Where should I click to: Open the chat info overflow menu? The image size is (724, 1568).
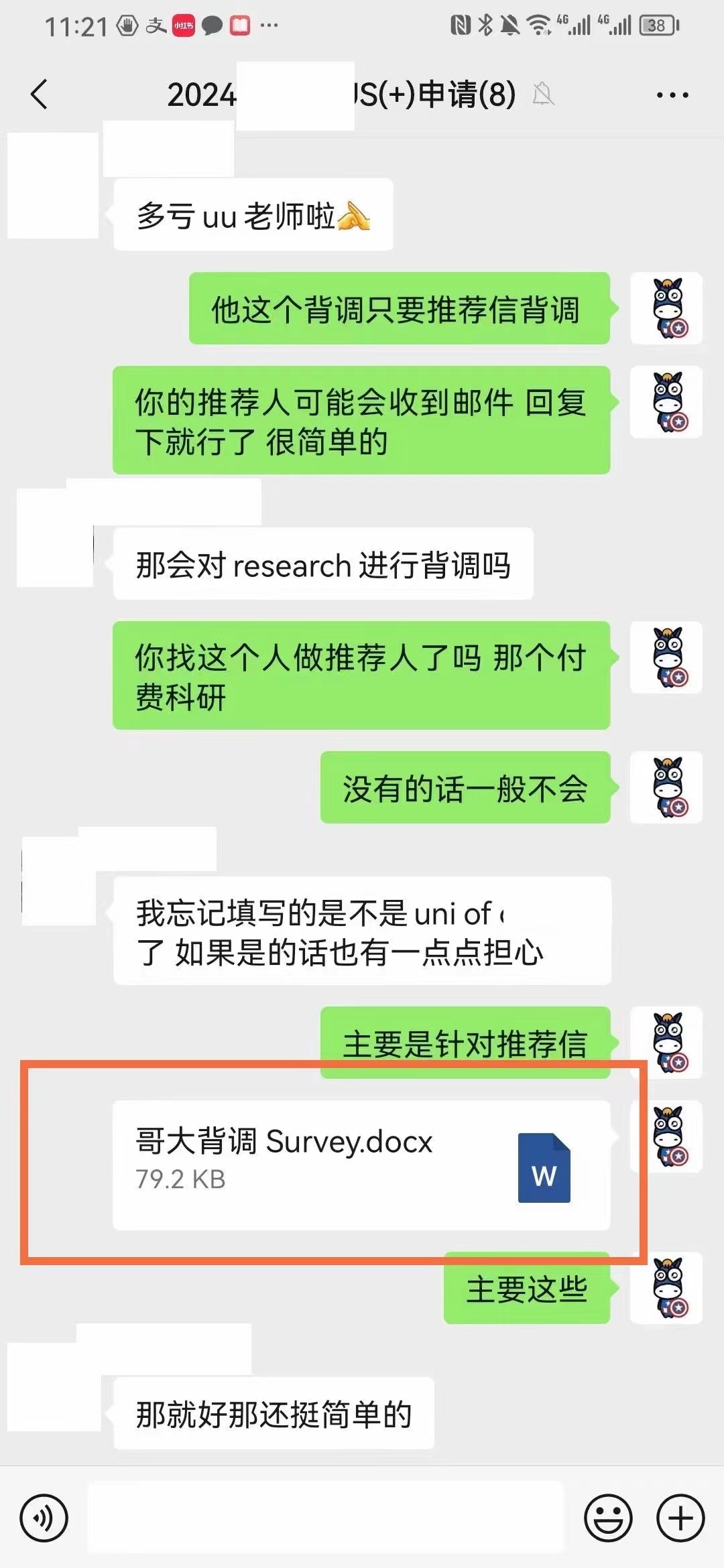click(672, 95)
